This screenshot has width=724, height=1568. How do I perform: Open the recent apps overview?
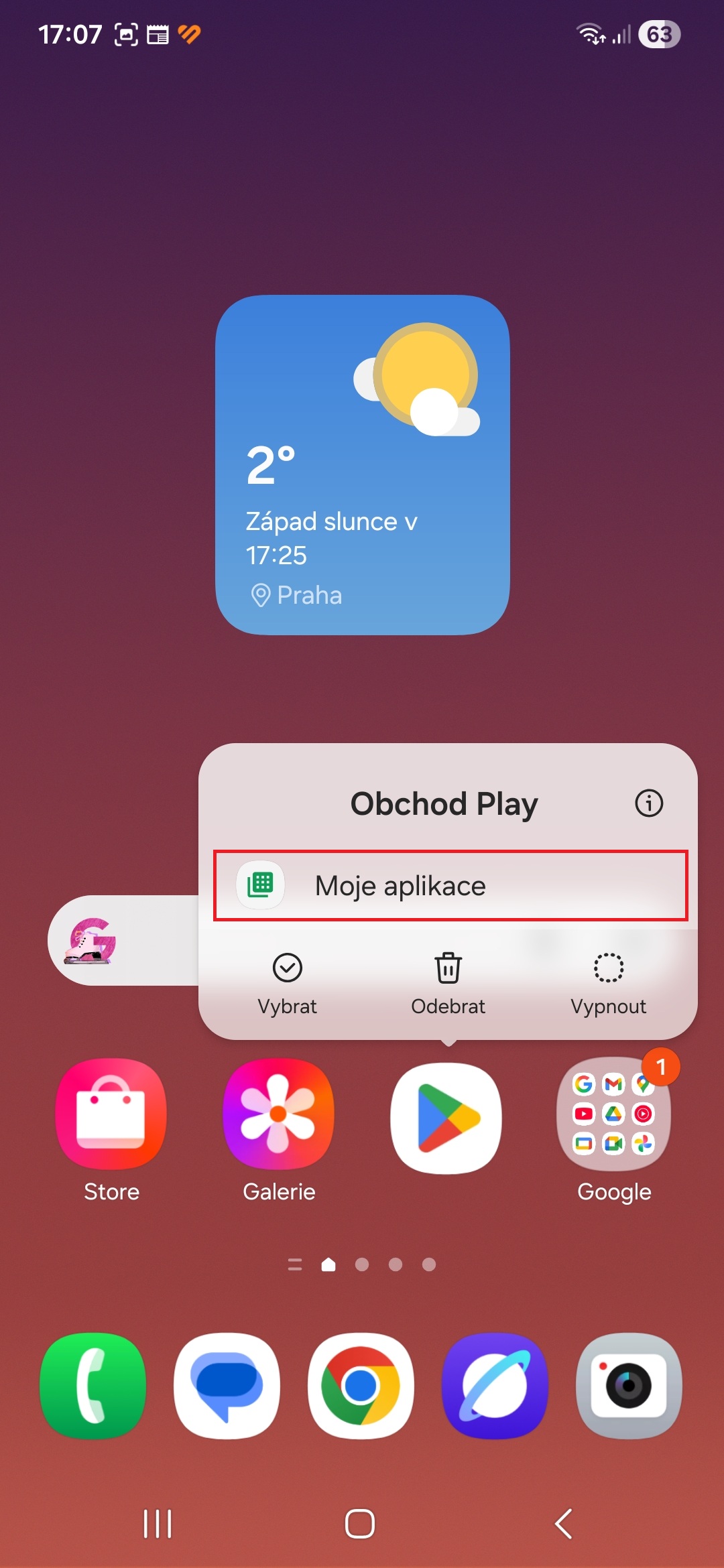(x=158, y=1524)
